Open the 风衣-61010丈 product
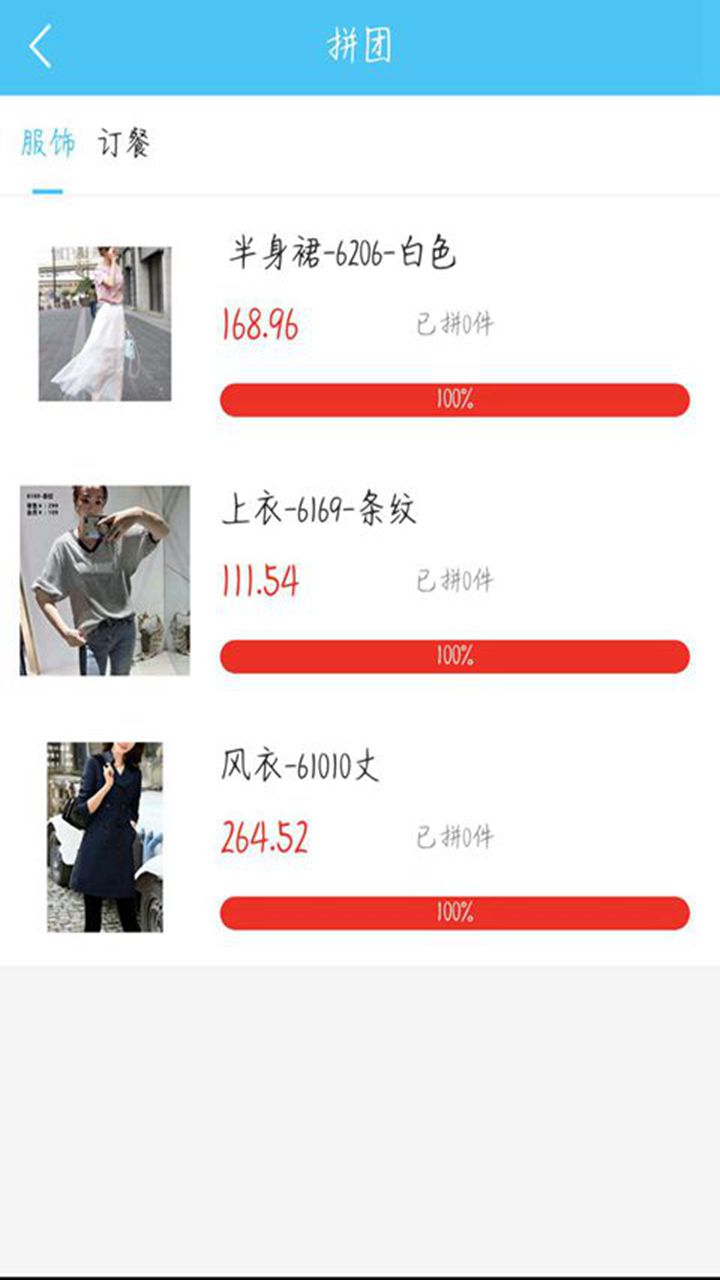Viewport: 720px width, 1280px height. [300, 768]
